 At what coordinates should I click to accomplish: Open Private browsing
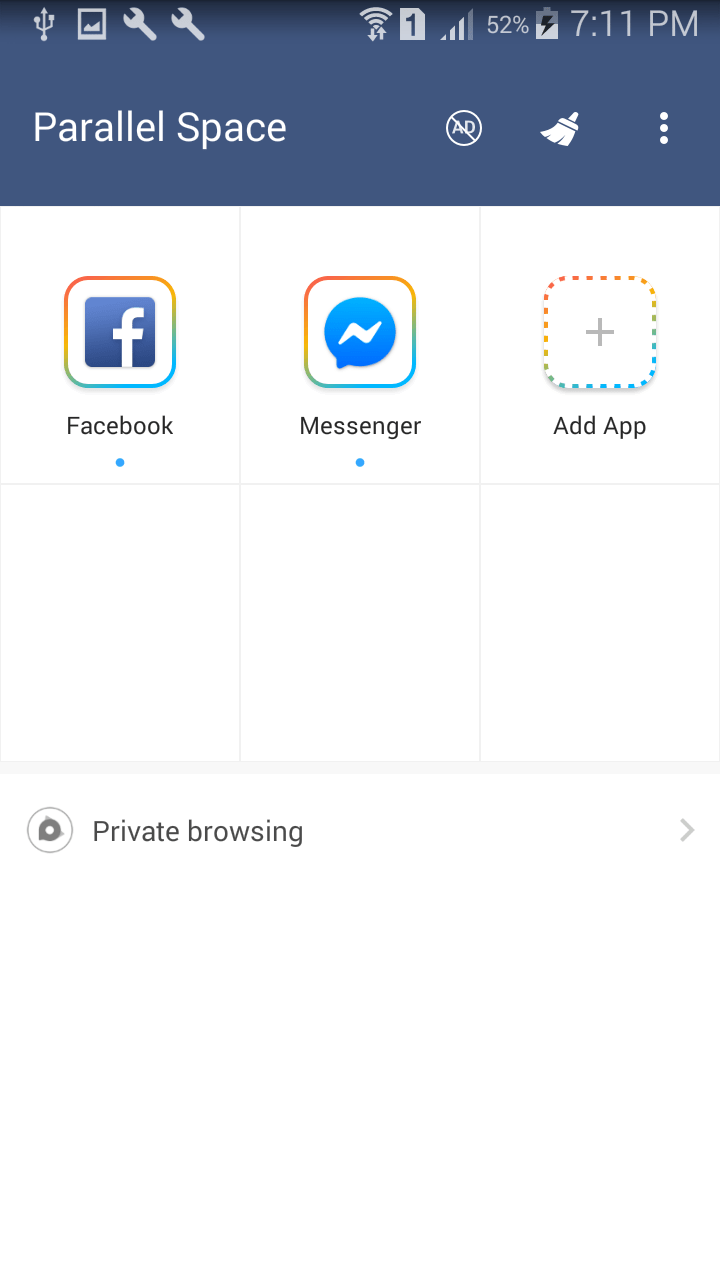(197, 830)
